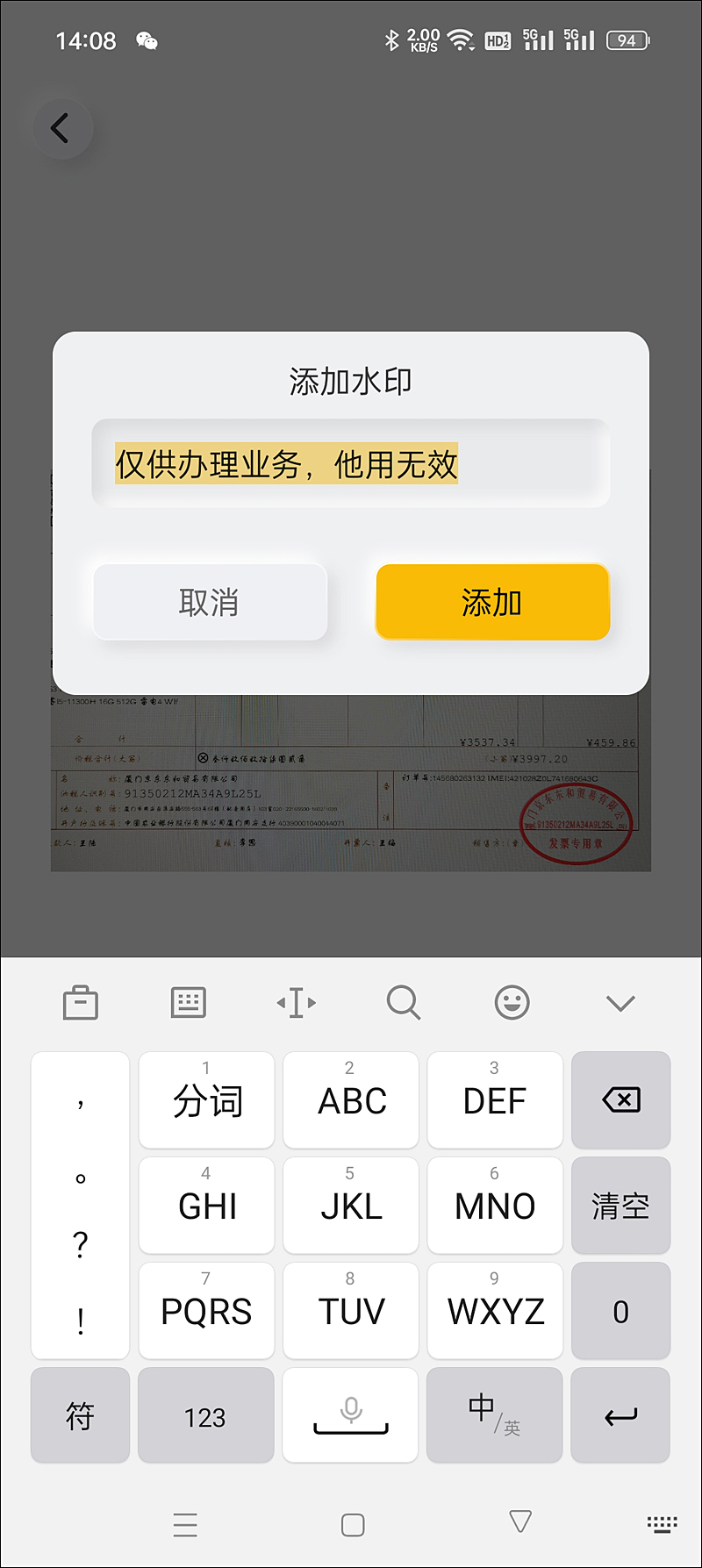
Task: Open the keyboard search icon
Action: (404, 1001)
